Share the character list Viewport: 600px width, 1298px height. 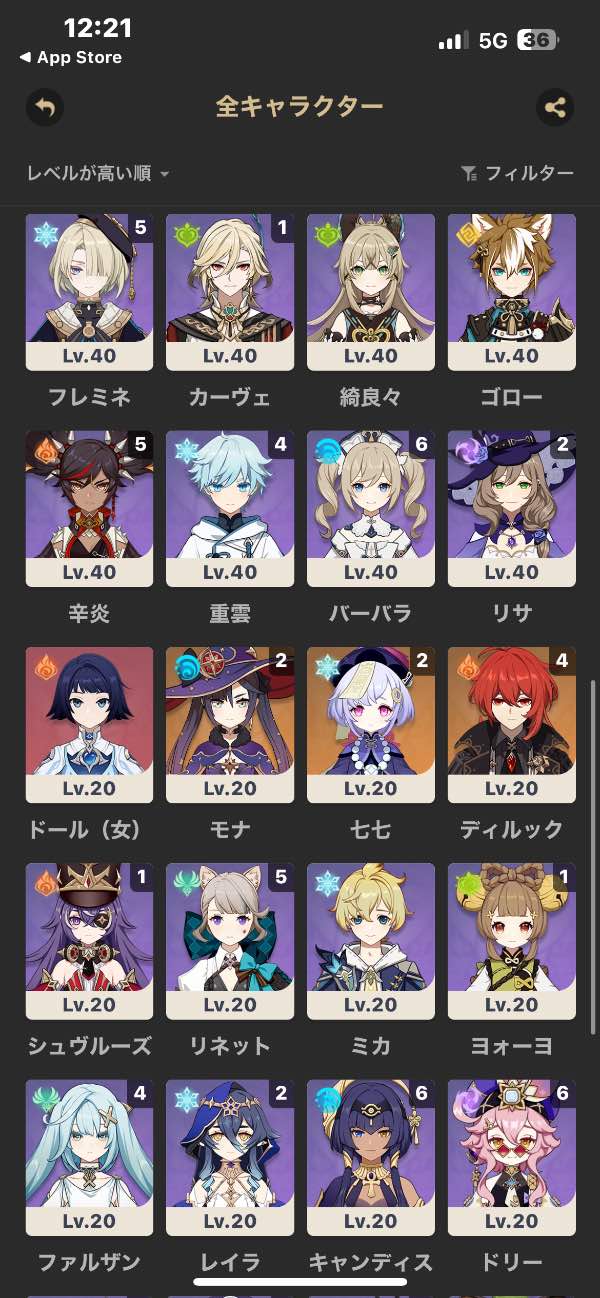pyautogui.click(x=555, y=107)
